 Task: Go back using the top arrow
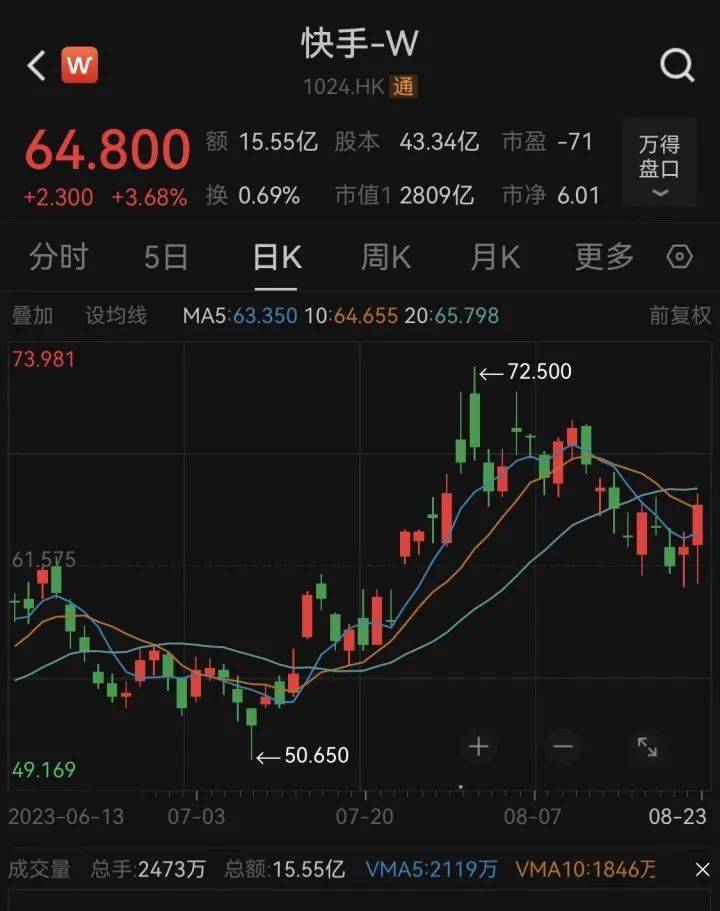(x=37, y=67)
